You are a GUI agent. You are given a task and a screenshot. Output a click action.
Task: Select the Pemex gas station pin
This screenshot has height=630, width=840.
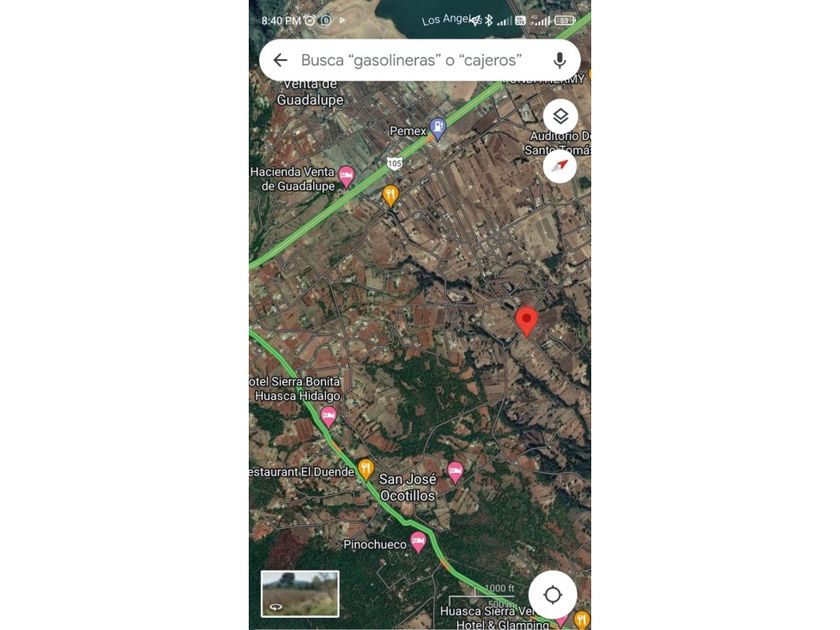(x=438, y=129)
